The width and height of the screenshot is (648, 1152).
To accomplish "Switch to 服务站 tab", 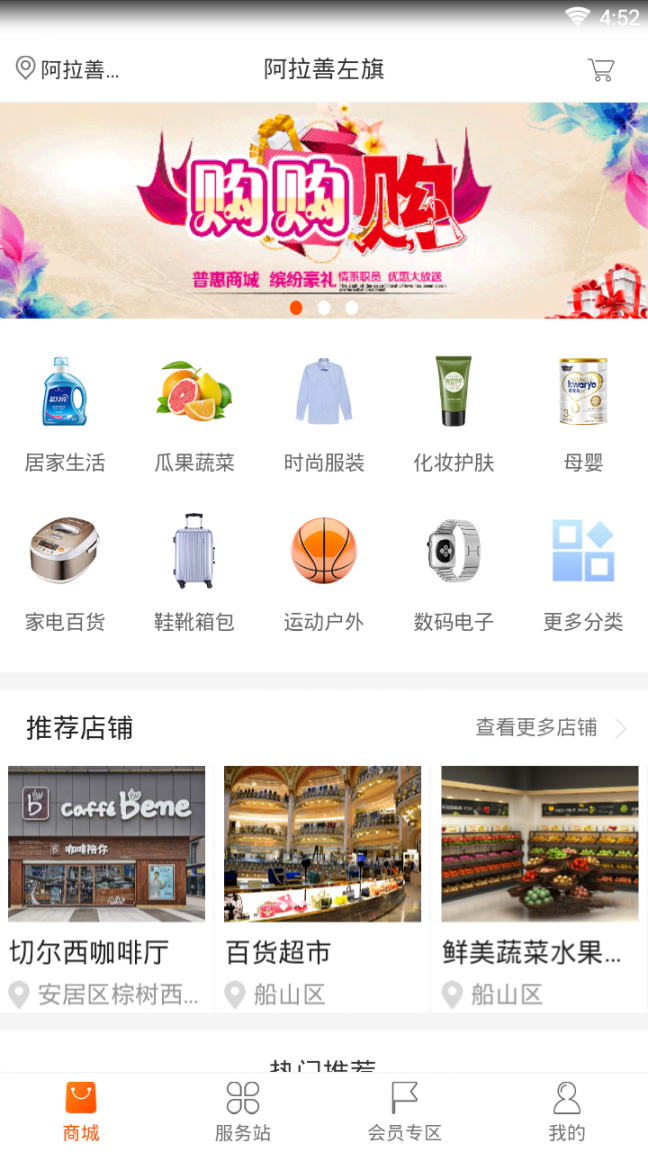I will click(243, 1110).
